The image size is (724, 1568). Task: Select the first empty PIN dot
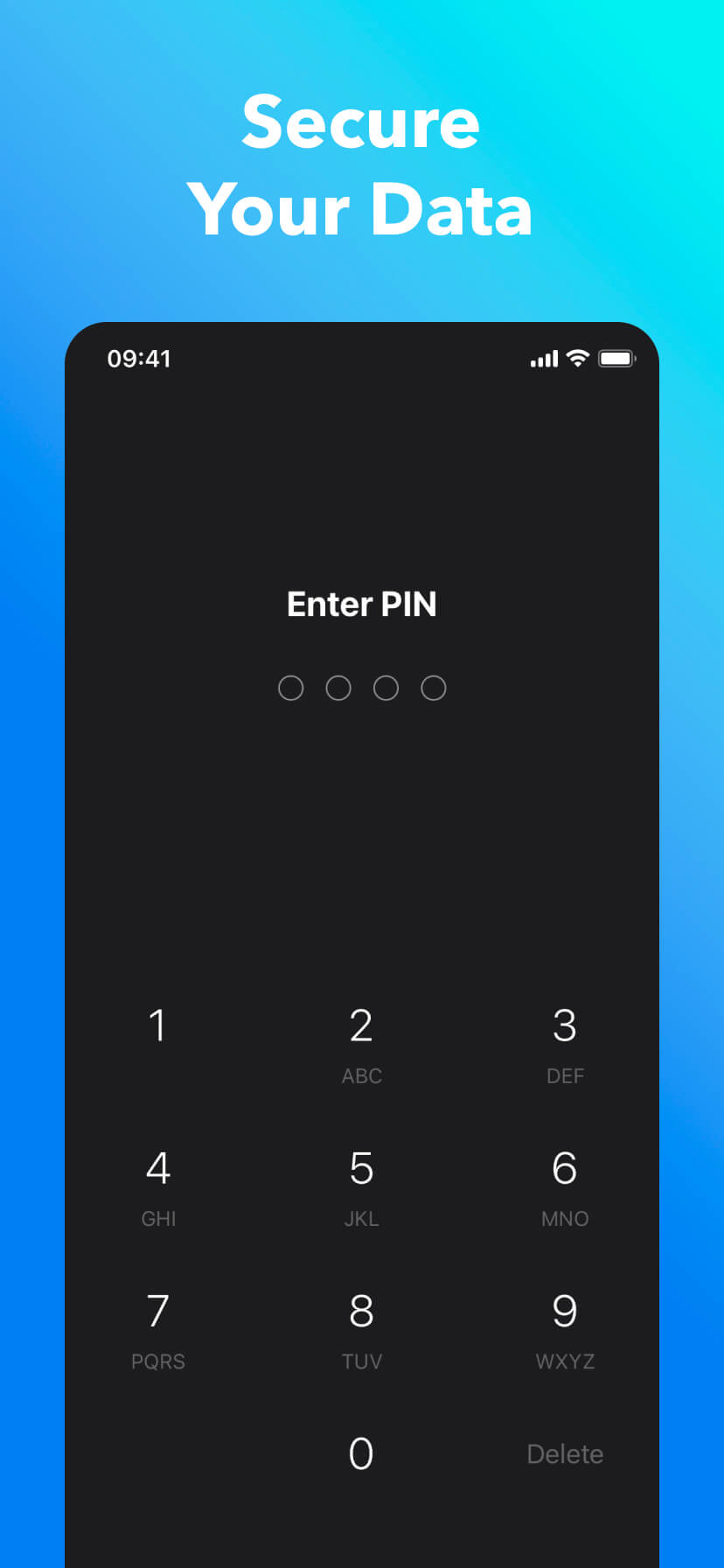(x=291, y=688)
